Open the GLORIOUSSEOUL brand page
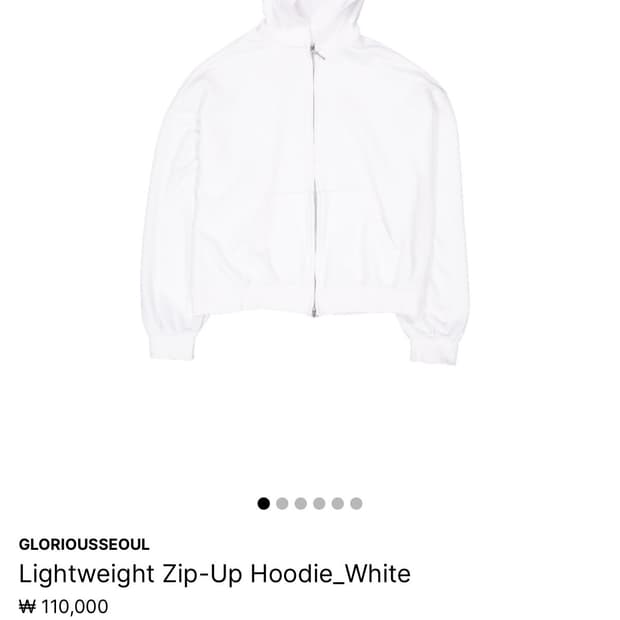This screenshot has height=620, width=620. (x=85, y=545)
